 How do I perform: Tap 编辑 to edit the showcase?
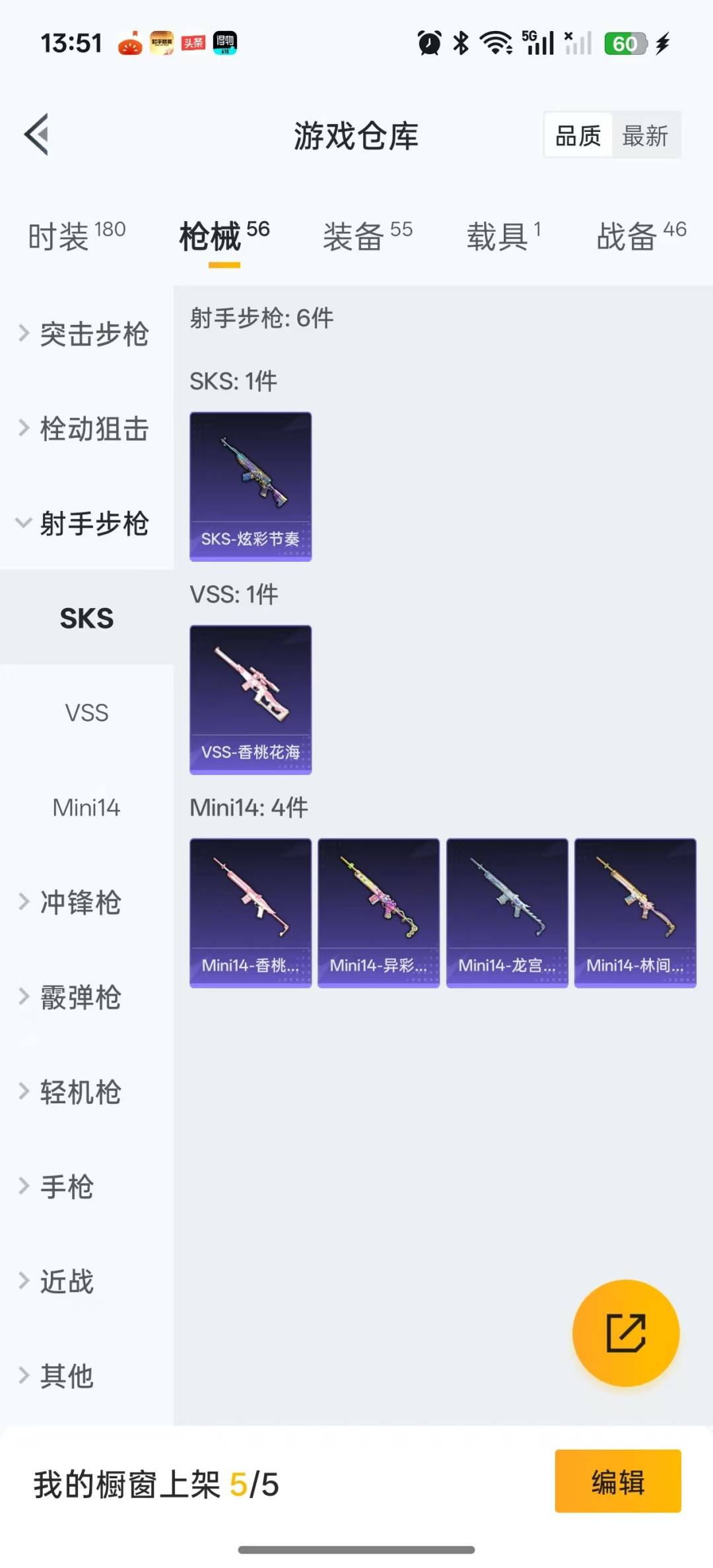[617, 1482]
